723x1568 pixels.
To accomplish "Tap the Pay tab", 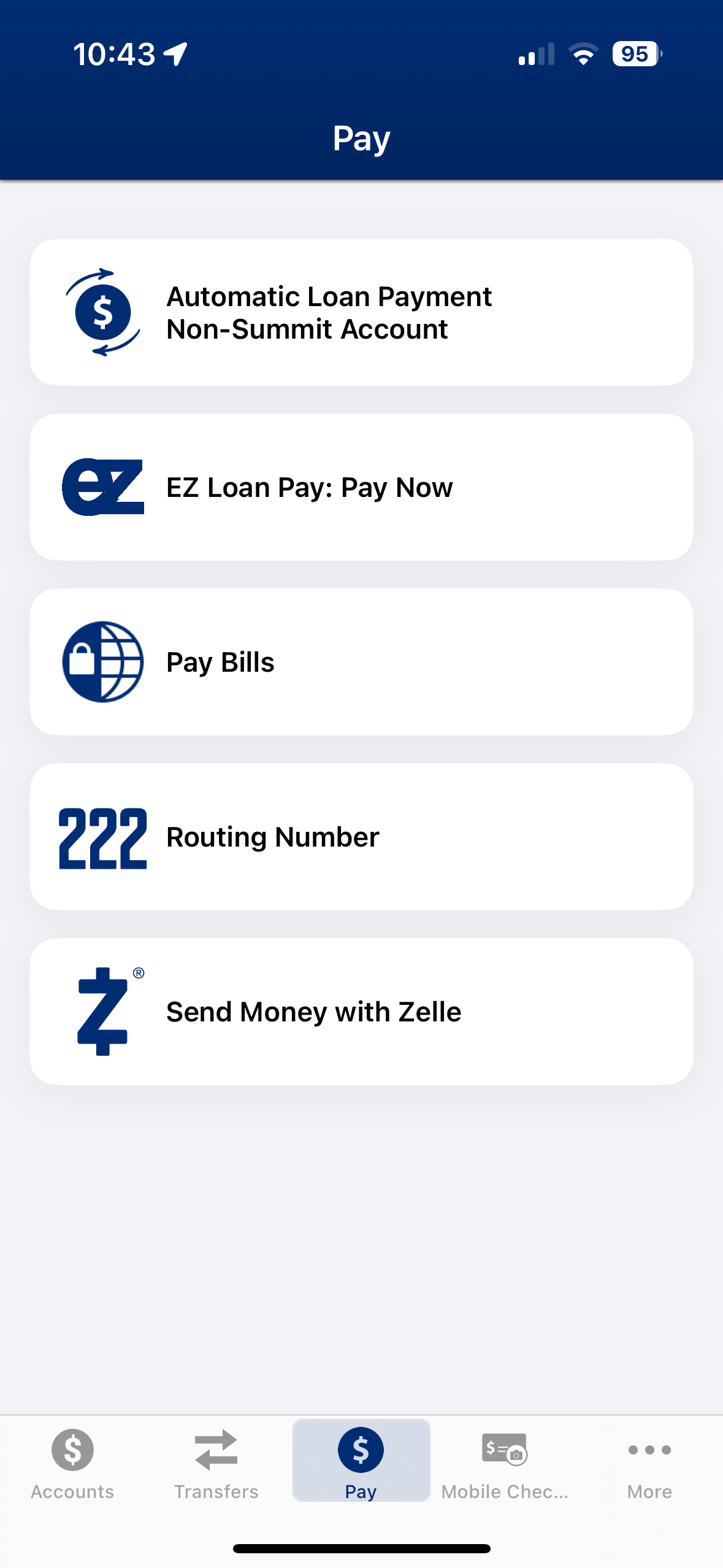I will pos(361,1462).
